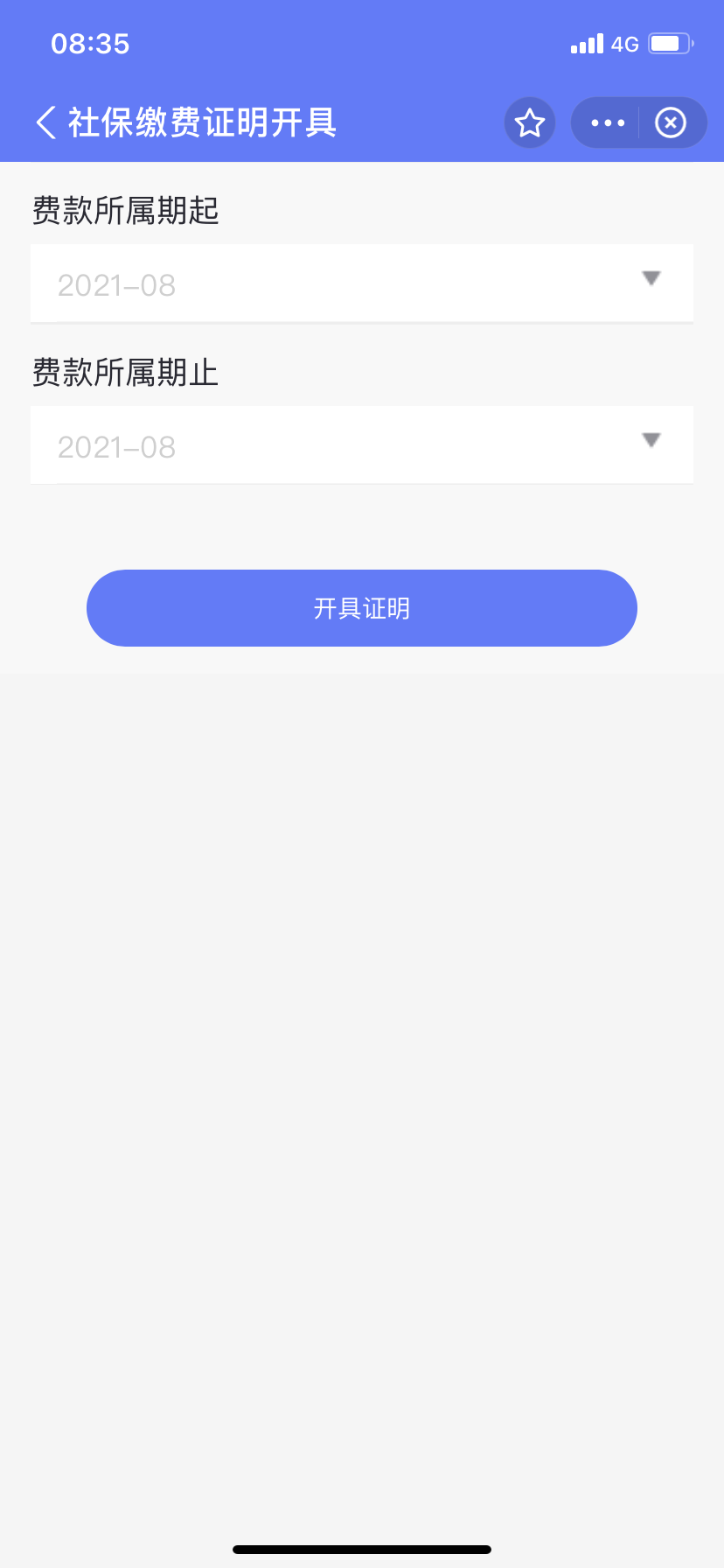Screen dimensions: 724x1568
Task: Open the 费款所属期止 date picker
Action: coord(362,445)
